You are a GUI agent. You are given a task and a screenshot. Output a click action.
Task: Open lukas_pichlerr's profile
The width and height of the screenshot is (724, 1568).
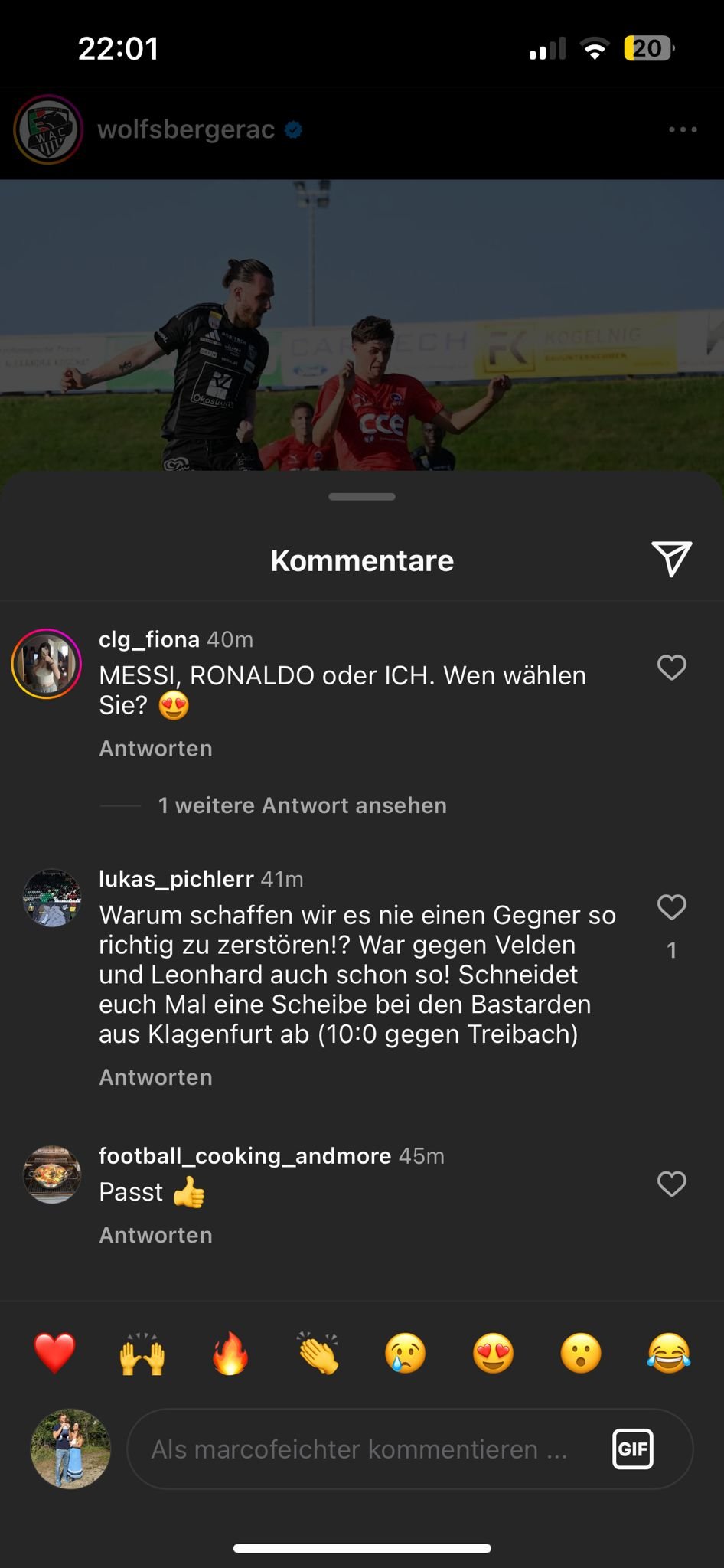[x=176, y=879]
